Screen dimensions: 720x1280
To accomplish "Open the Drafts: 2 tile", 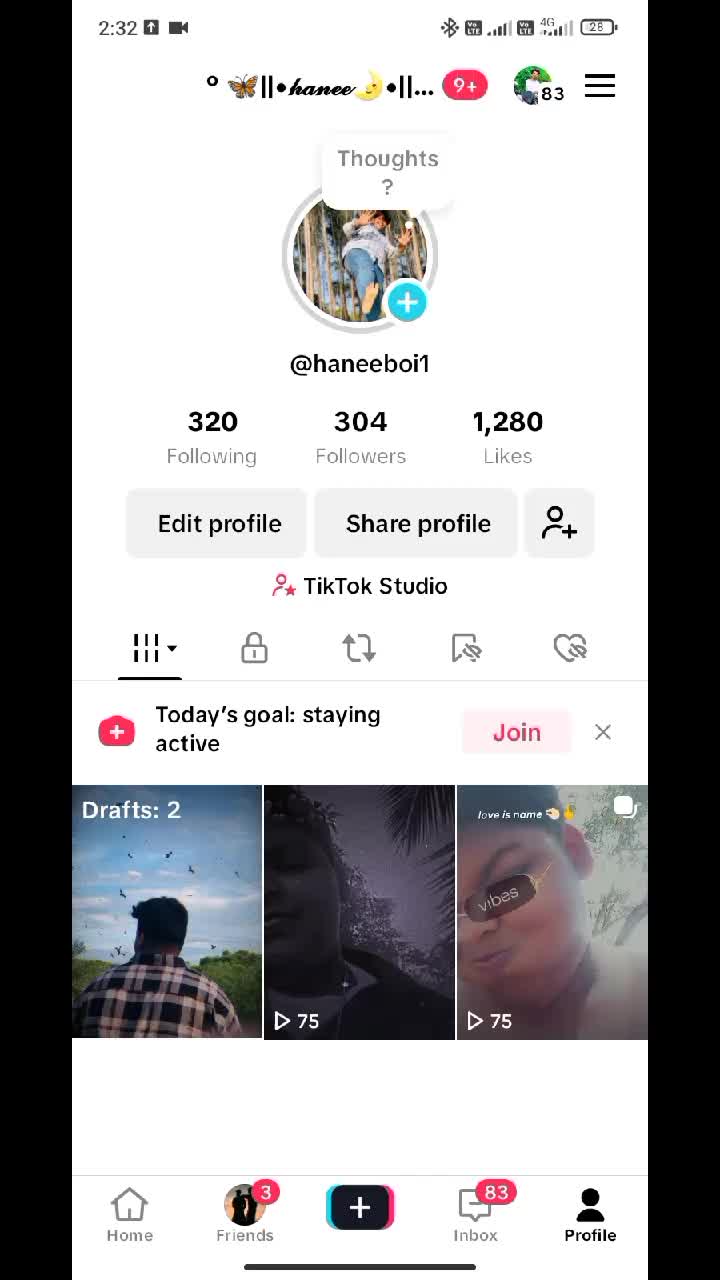I will [167, 911].
